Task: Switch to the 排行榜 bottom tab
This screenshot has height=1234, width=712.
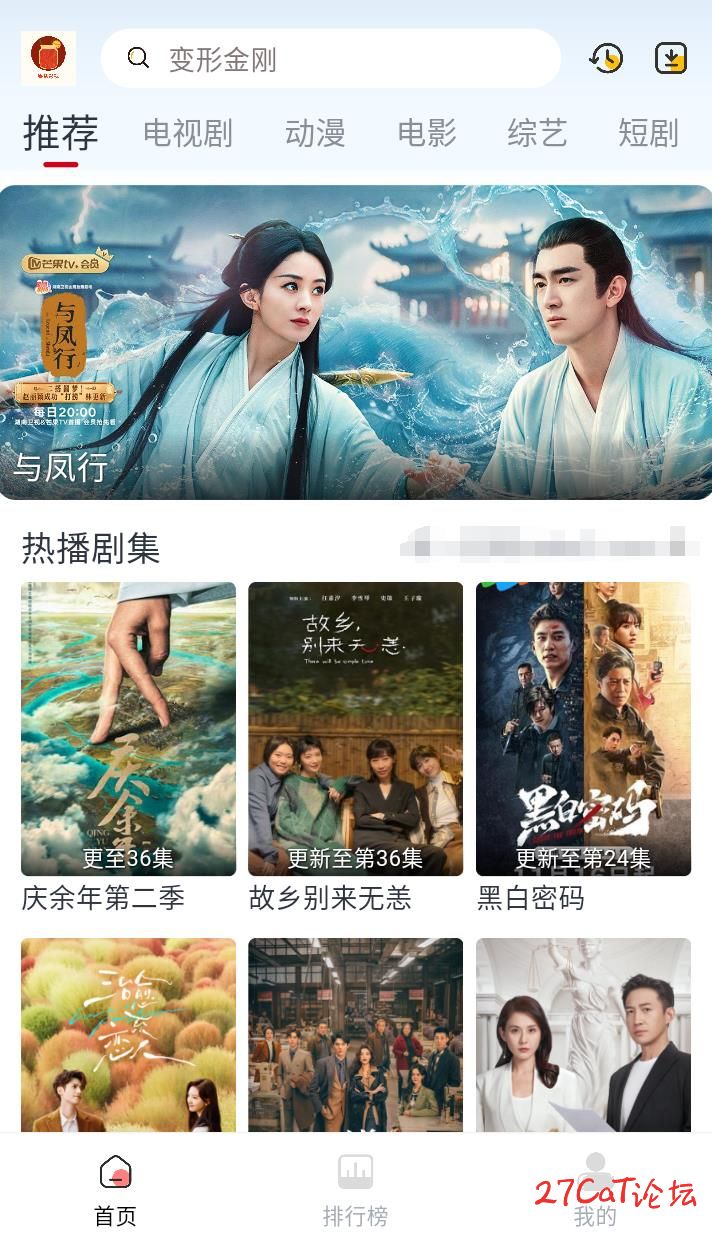Action: coord(355,1190)
